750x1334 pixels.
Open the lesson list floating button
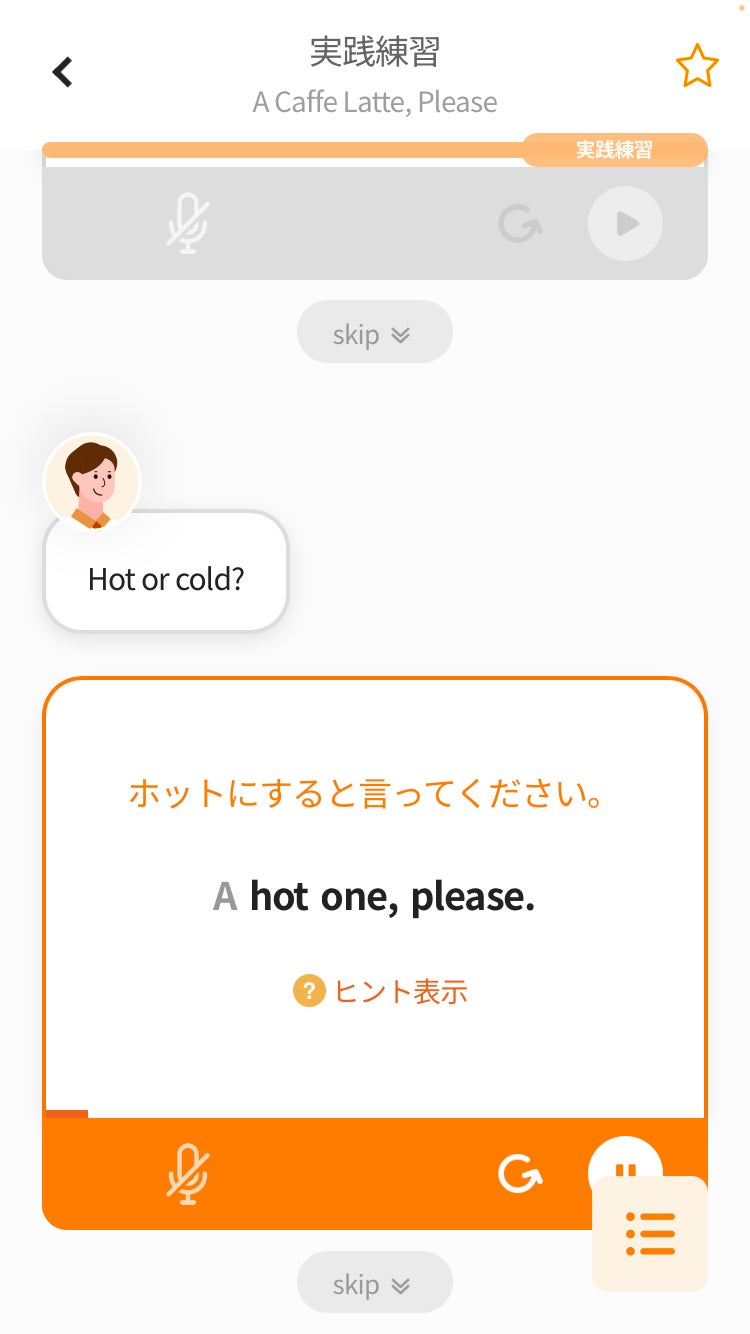pyautogui.click(x=650, y=1234)
